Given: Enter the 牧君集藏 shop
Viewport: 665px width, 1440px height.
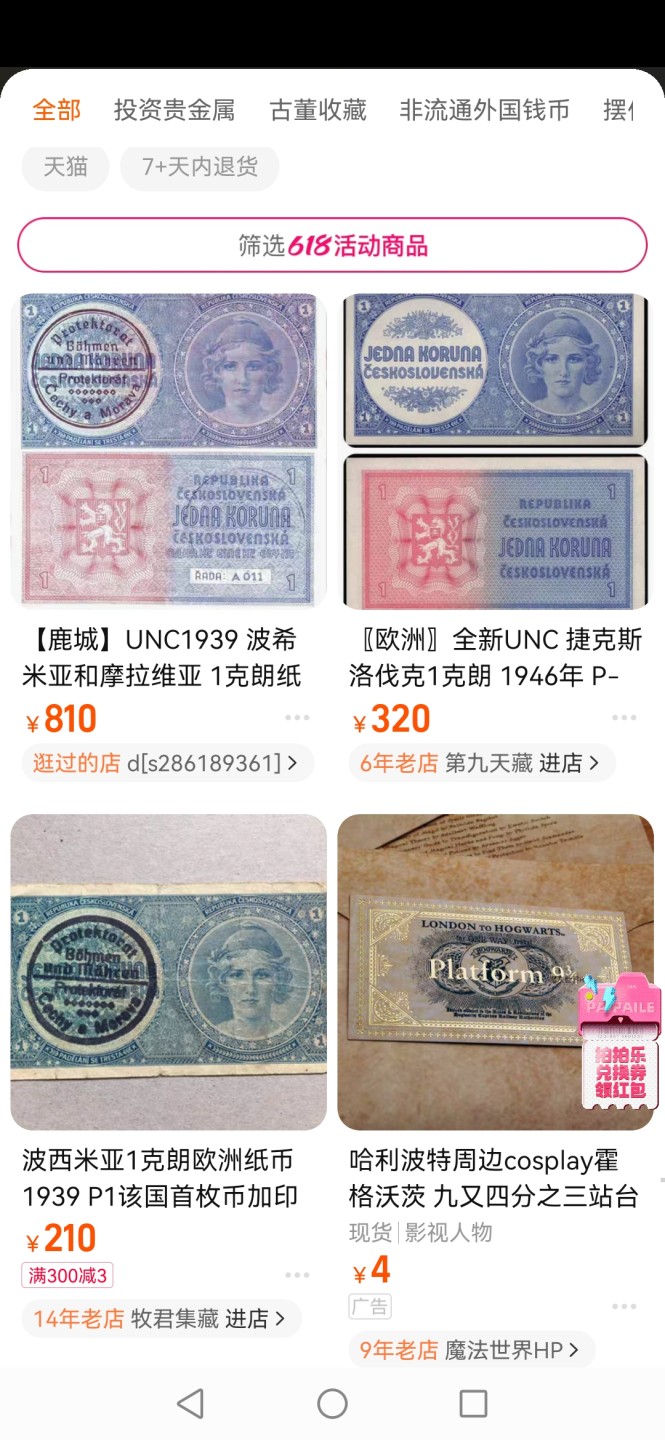Looking at the screenshot, I should [x=160, y=1319].
